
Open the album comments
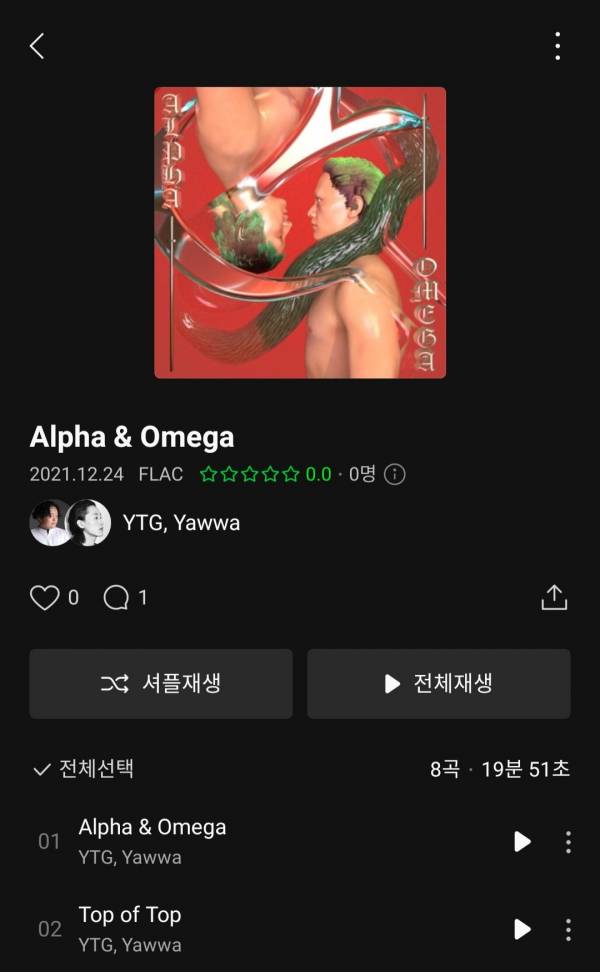pyautogui.click(x=117, y=598)
